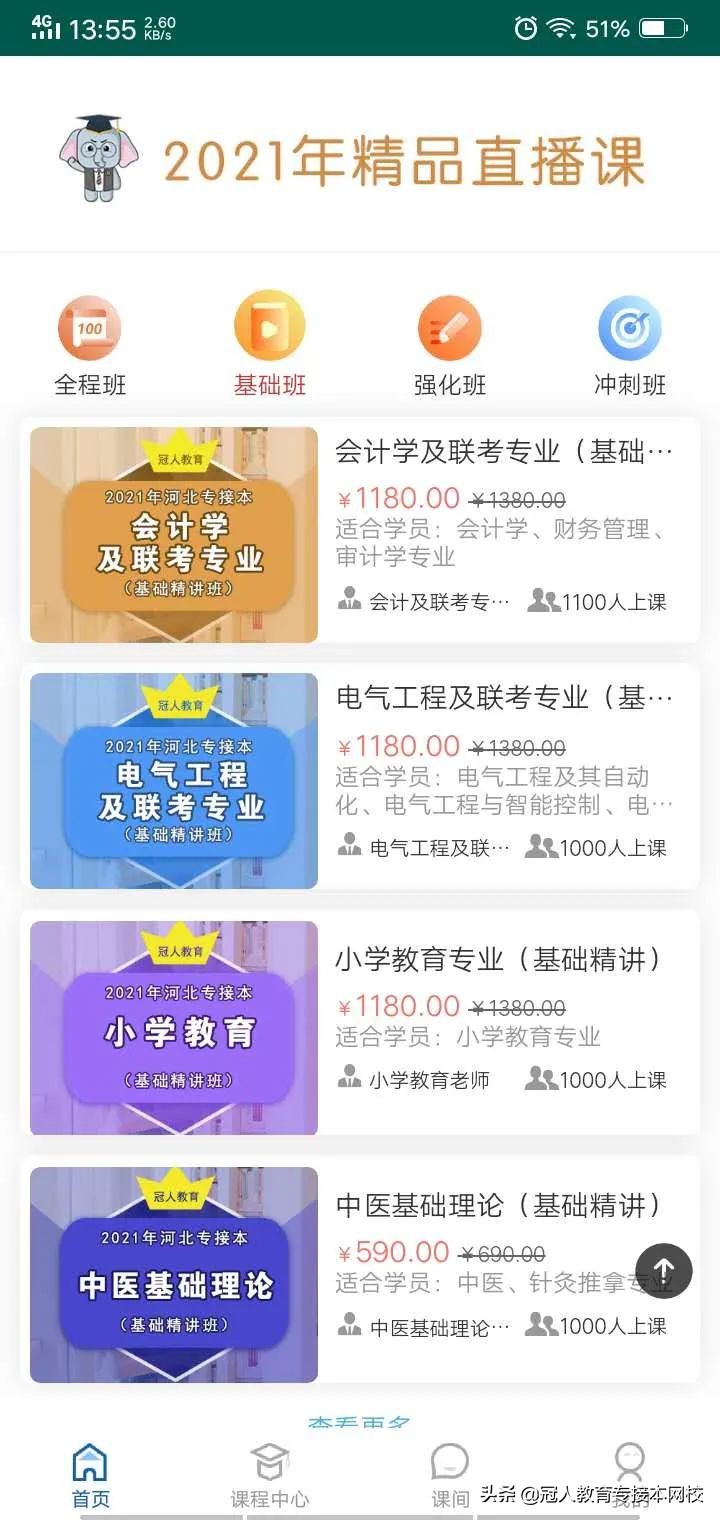This screenshot has height=1520, width=720.
Task: Select the 全程班 category icon
Action: (x=89, y=326)
